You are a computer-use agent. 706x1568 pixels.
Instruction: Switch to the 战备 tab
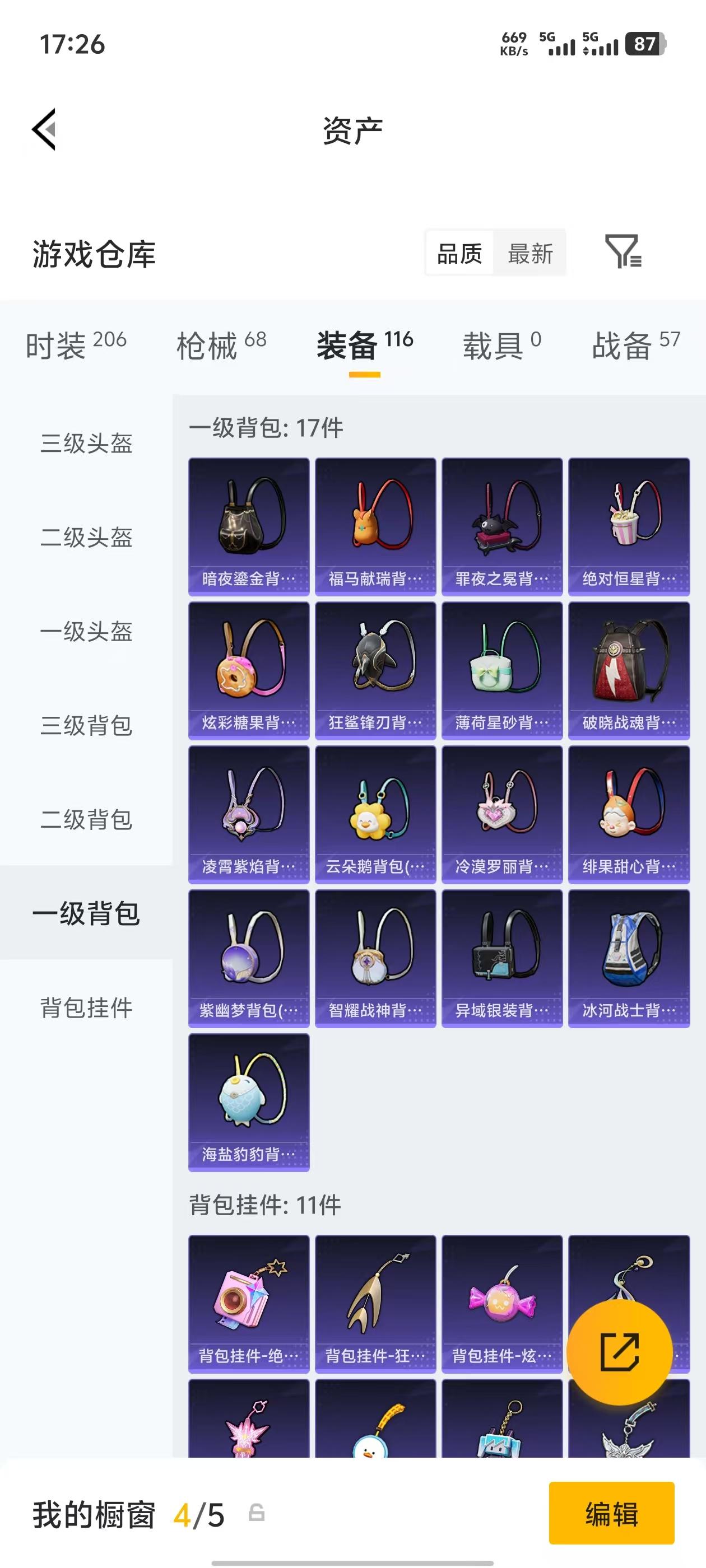635,344
